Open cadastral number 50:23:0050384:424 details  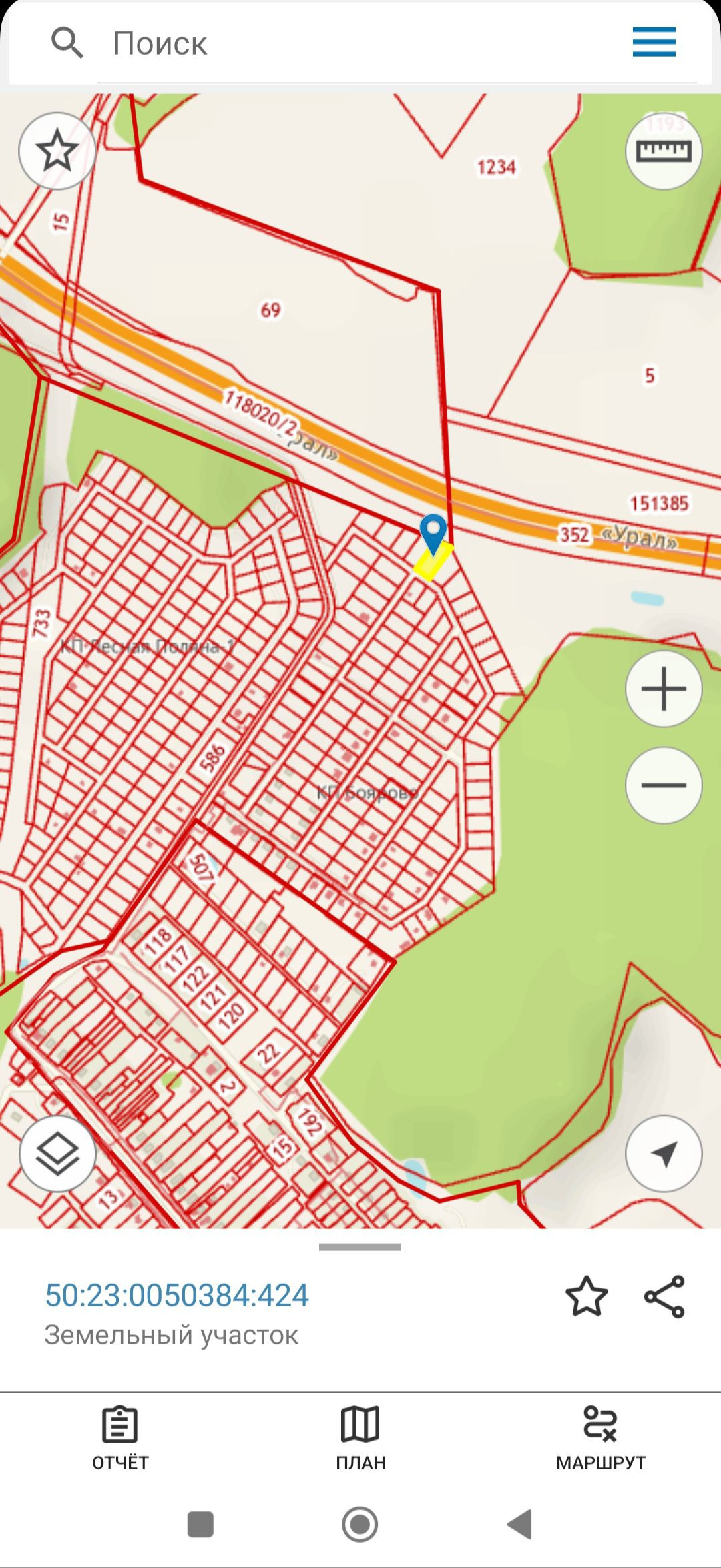pos(177,1295)
